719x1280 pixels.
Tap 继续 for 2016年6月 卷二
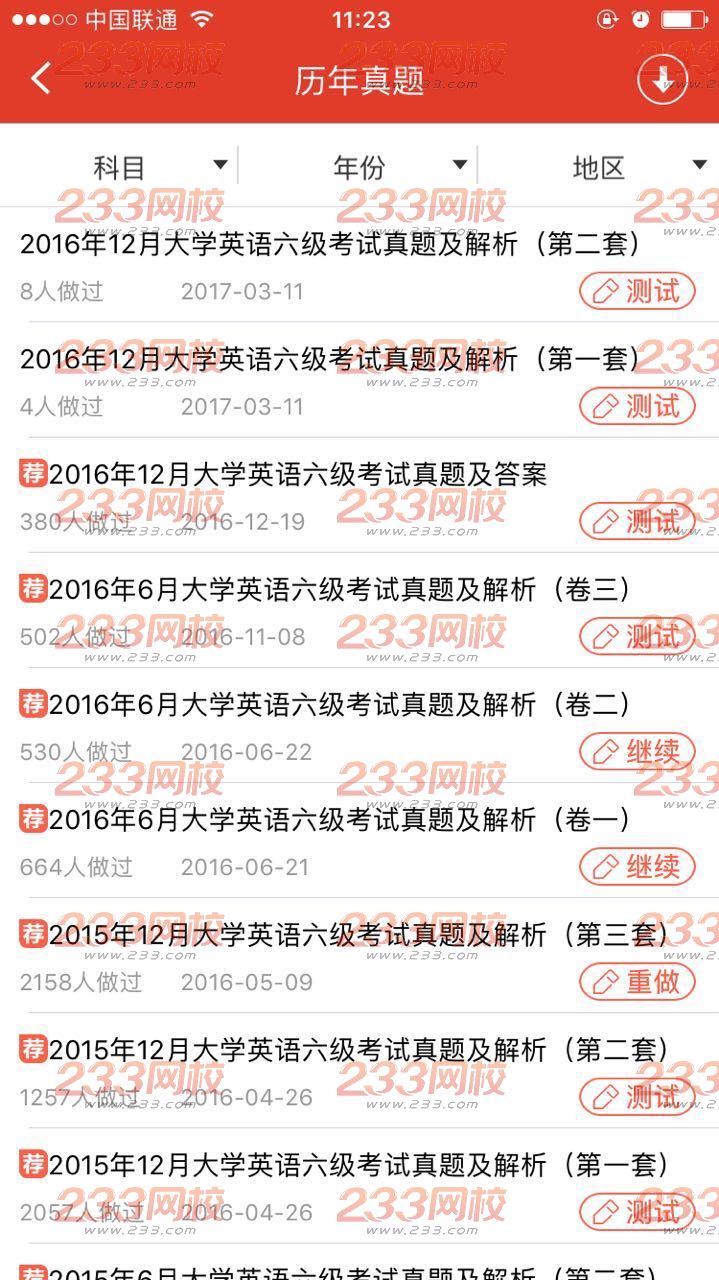637,752
